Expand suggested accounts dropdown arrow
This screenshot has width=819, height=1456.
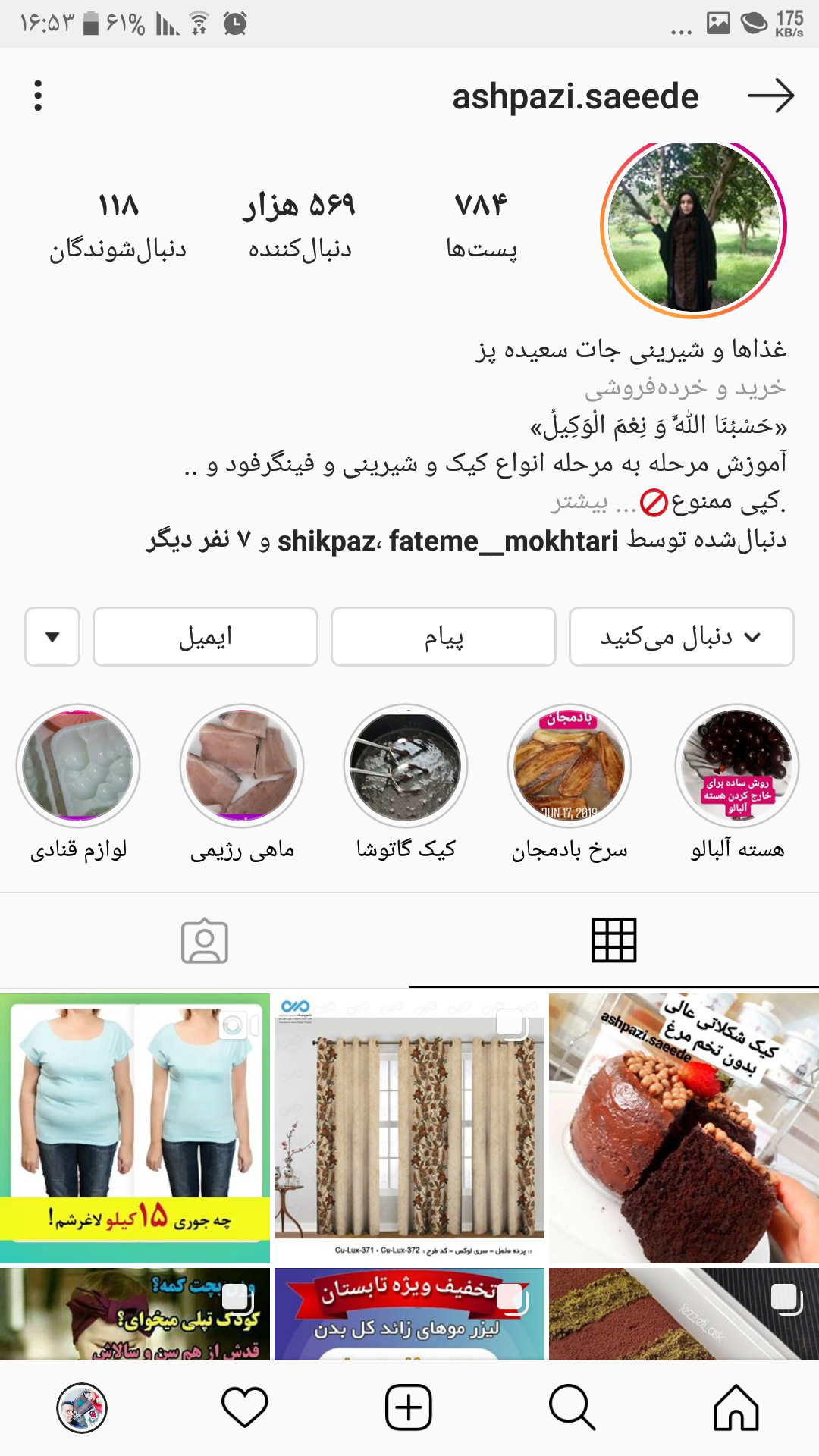[52, 637]
